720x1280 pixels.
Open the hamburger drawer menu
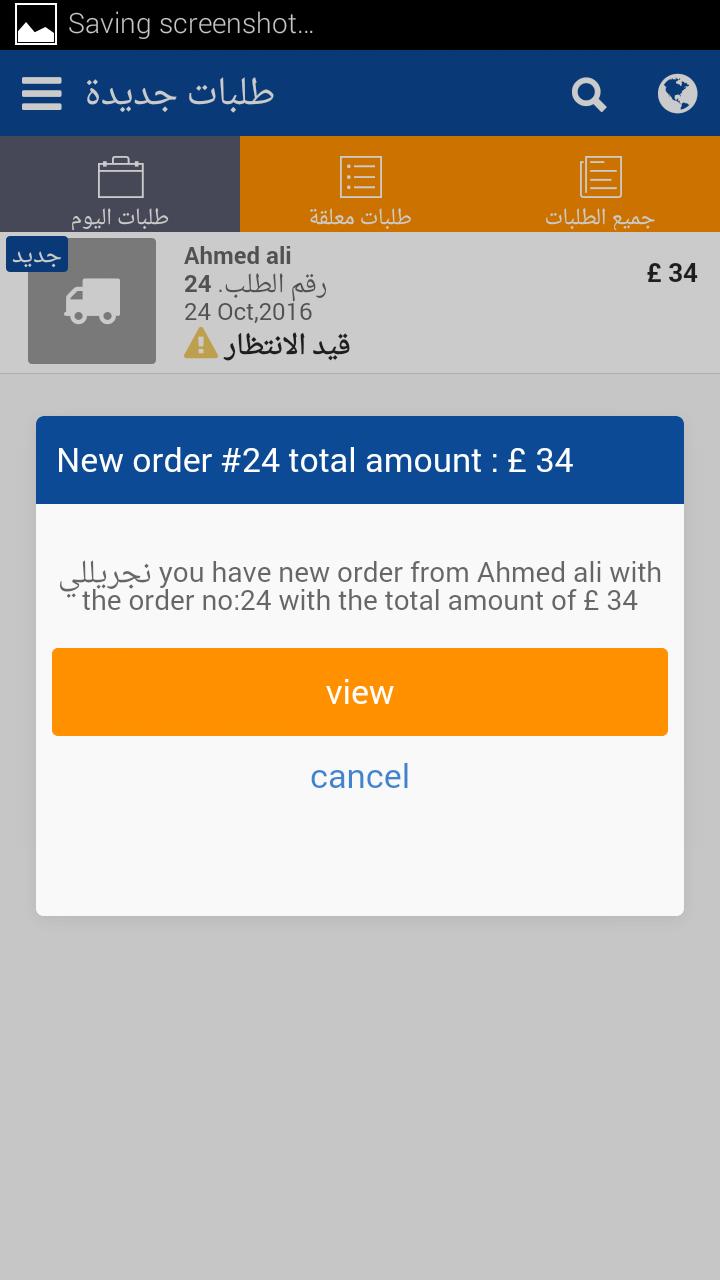pyautogui.click(x=41, y=94)
